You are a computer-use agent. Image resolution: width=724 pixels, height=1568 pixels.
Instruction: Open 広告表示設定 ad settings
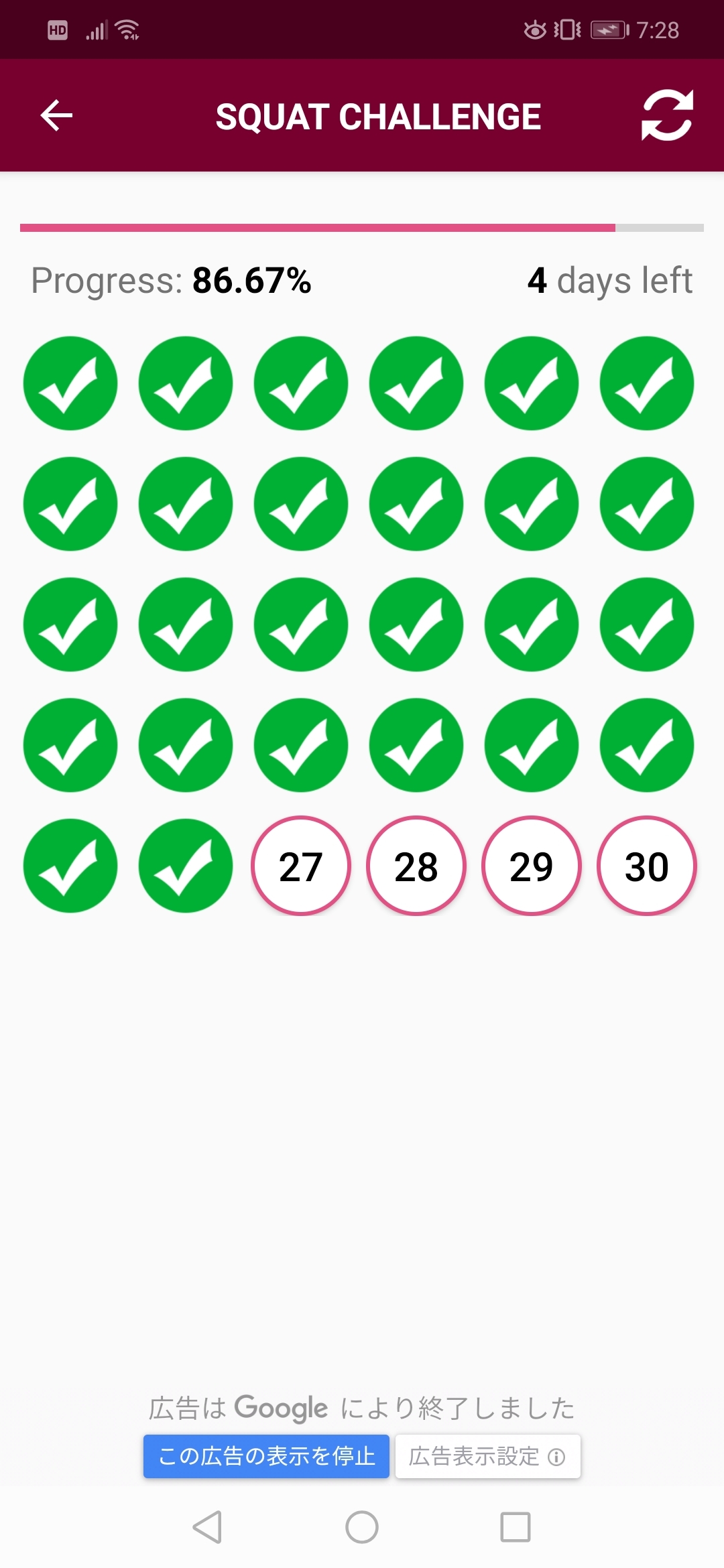tap(488, 1456)
